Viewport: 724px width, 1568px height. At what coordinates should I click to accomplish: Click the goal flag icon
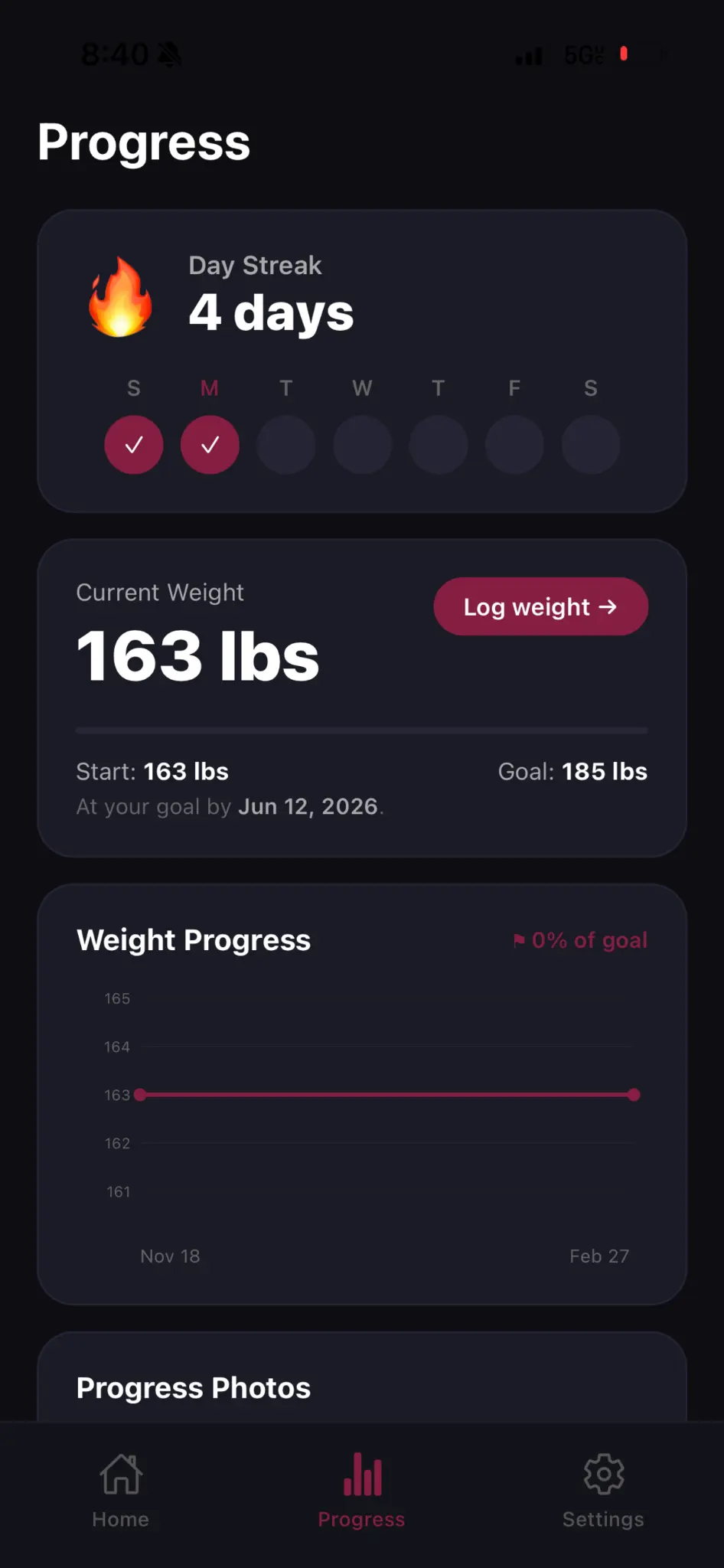point(517,940)
